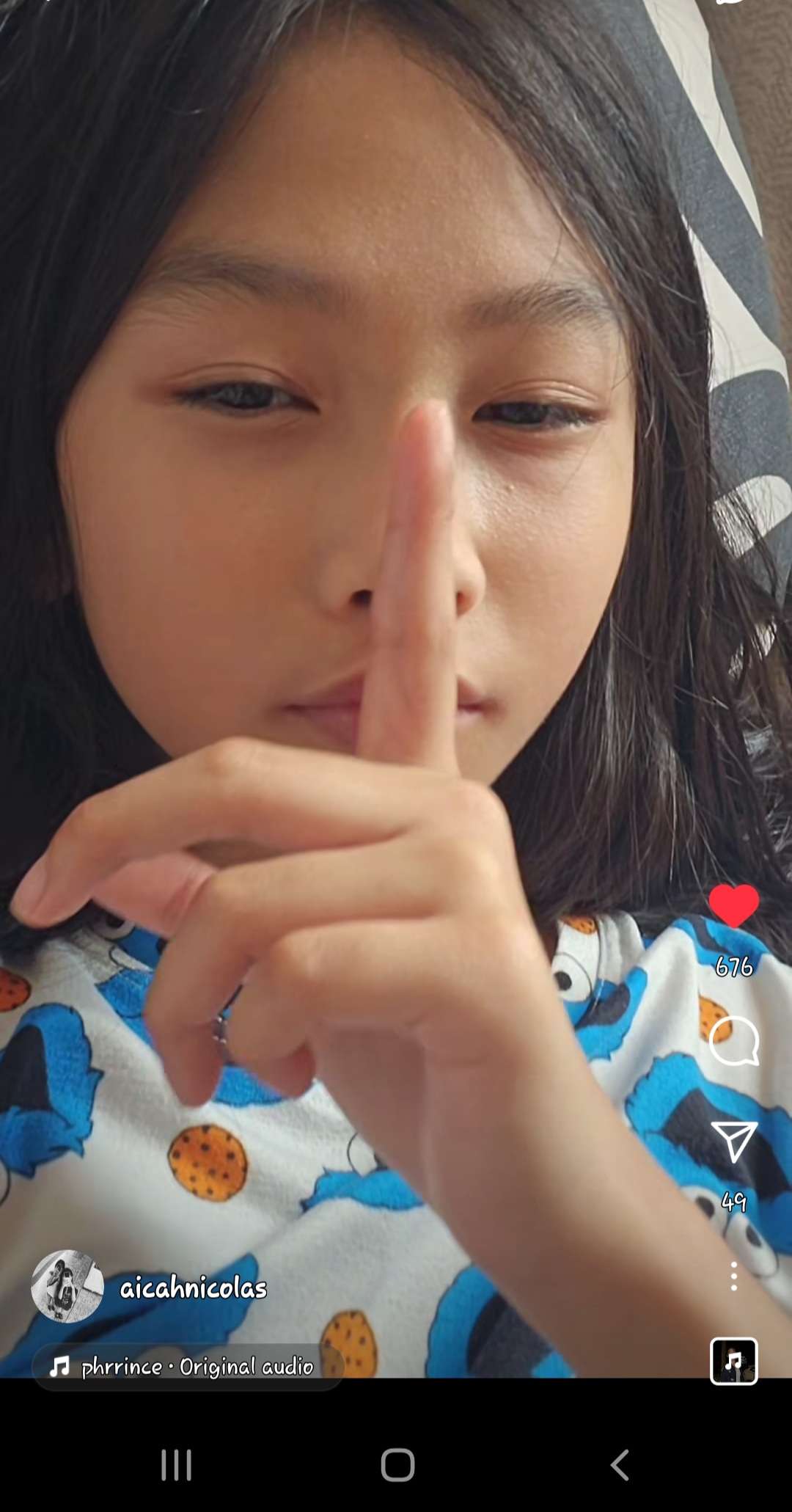Visit the aicahnicolas username link

click(193, 1288)
